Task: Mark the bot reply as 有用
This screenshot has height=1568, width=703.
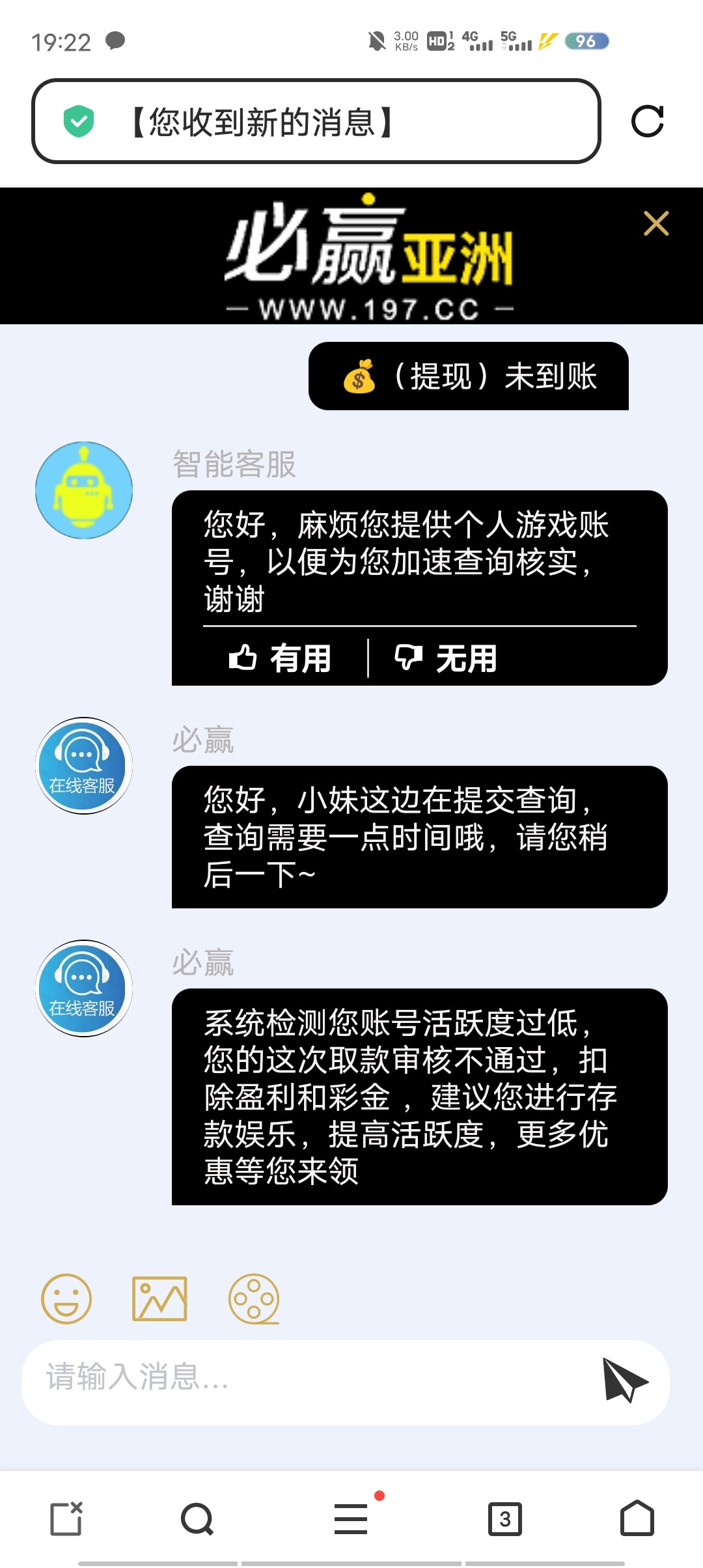Action: tap(281, 658)
